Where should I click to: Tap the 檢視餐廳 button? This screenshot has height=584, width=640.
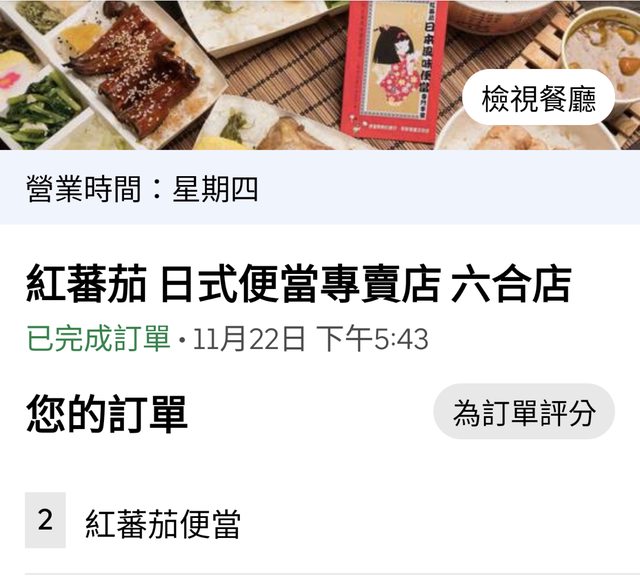click(x=539, y=100)
